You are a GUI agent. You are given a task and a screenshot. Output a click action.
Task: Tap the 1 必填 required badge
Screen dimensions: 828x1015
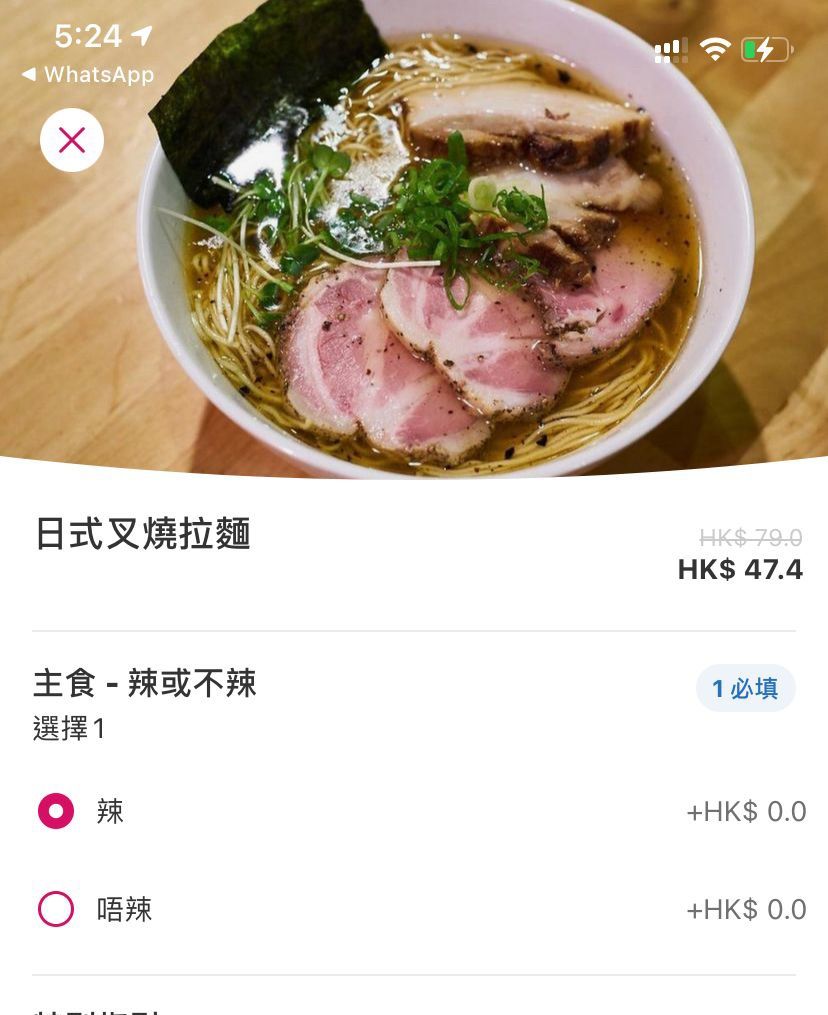[x=745, y=688]
